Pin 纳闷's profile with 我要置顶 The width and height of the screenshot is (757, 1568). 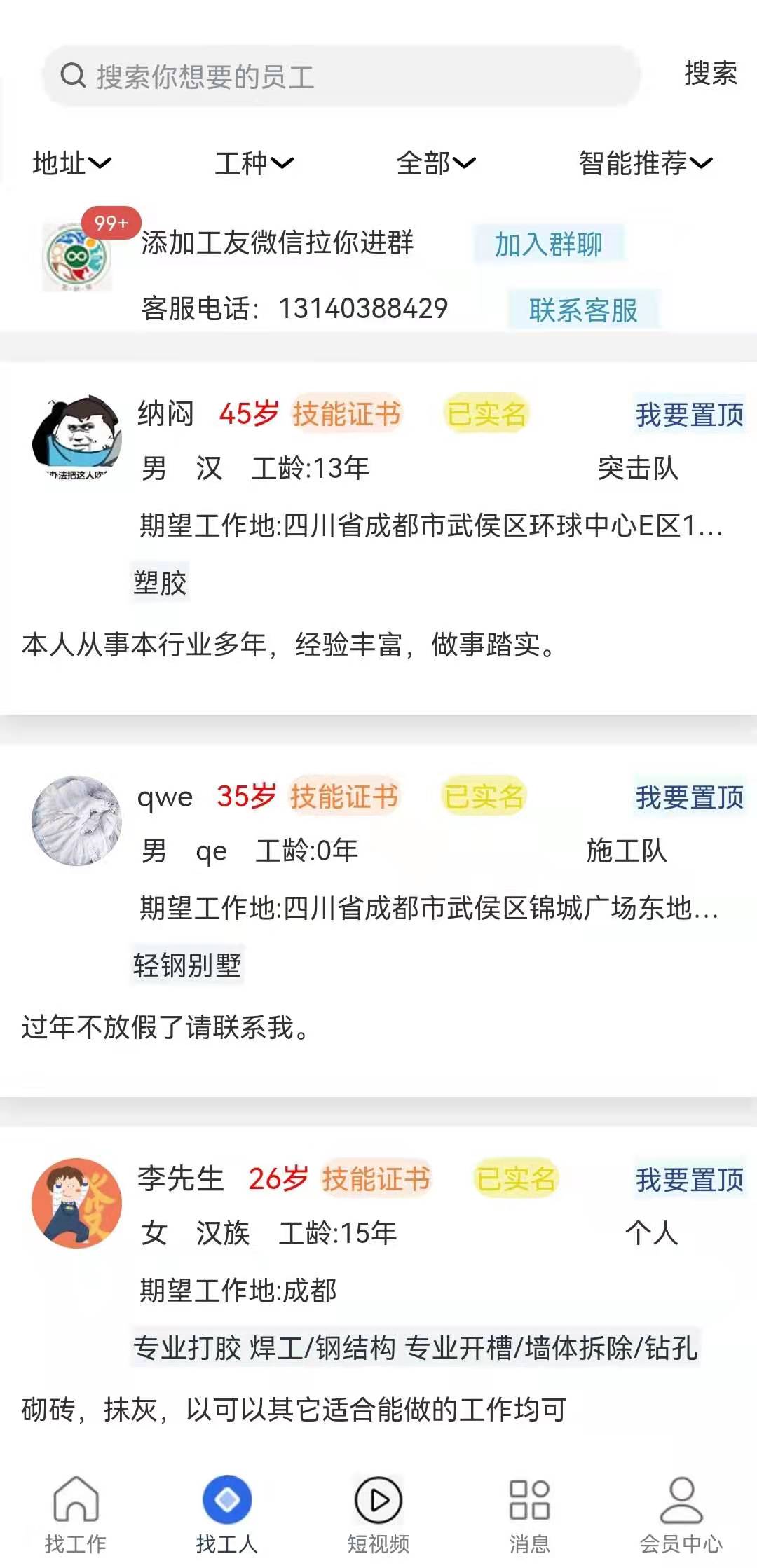[689, 415]
